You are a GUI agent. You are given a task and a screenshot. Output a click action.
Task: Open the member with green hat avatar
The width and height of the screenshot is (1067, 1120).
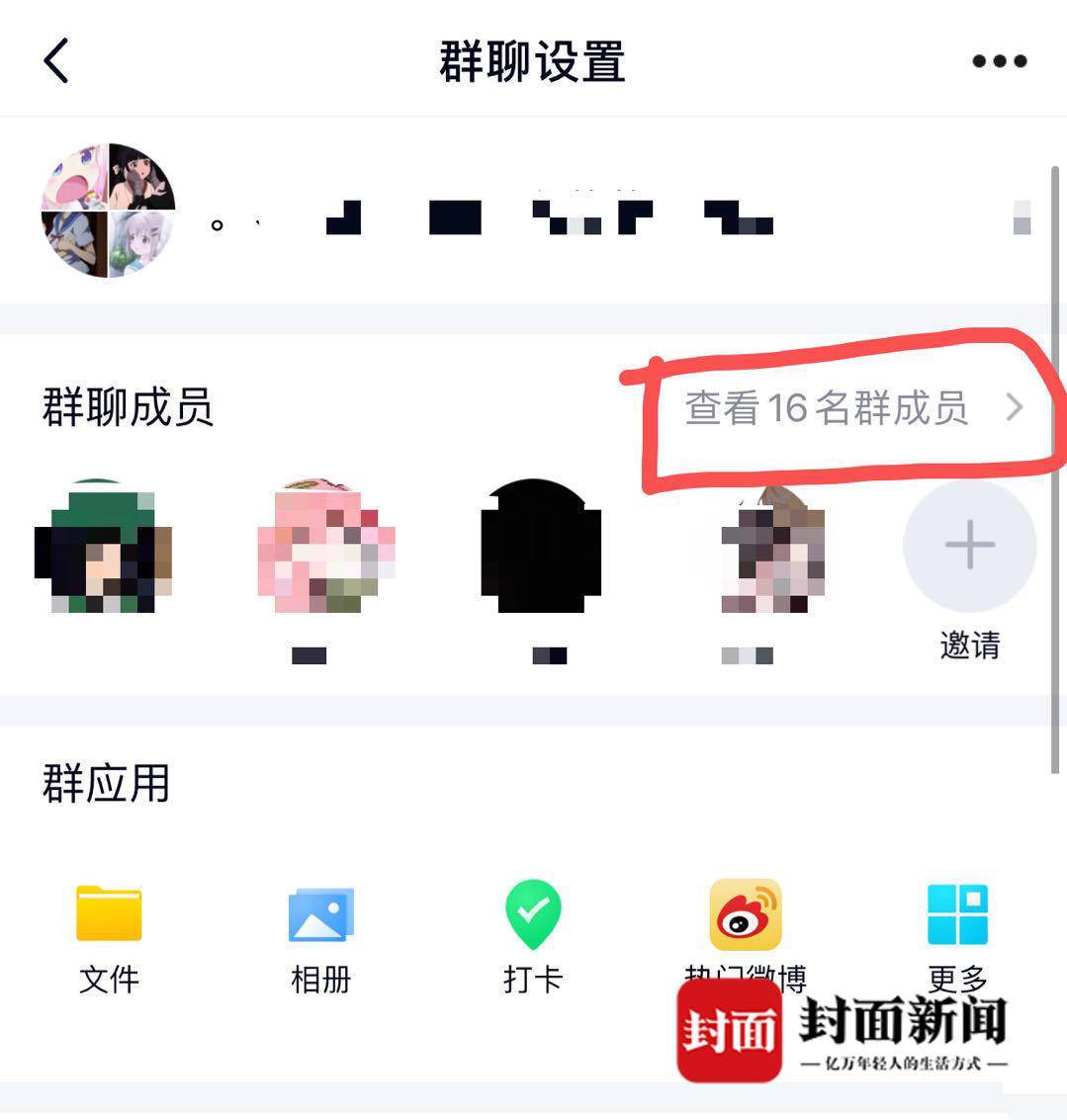point(102,547)
